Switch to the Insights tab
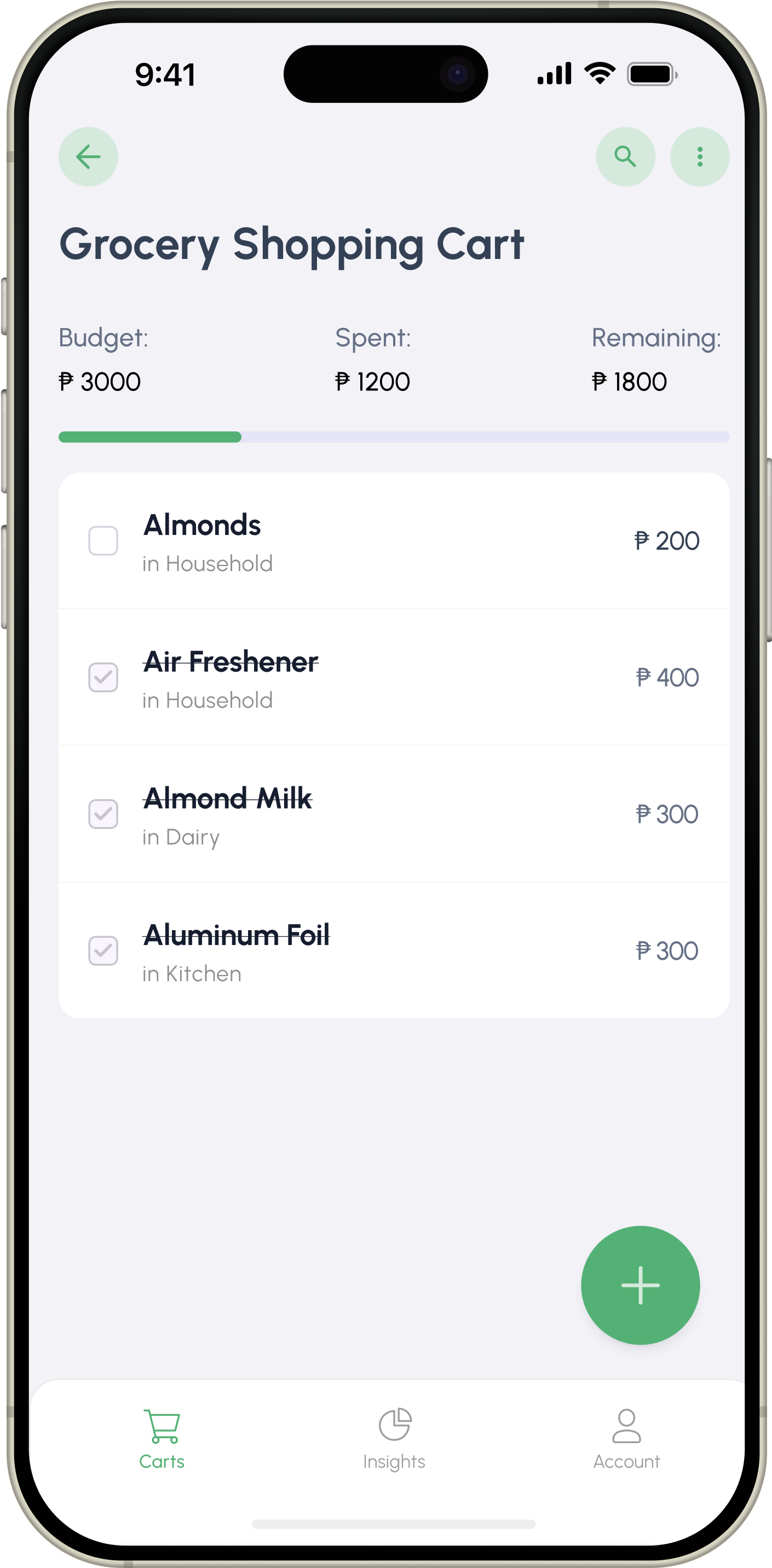 coord(394,1439)
